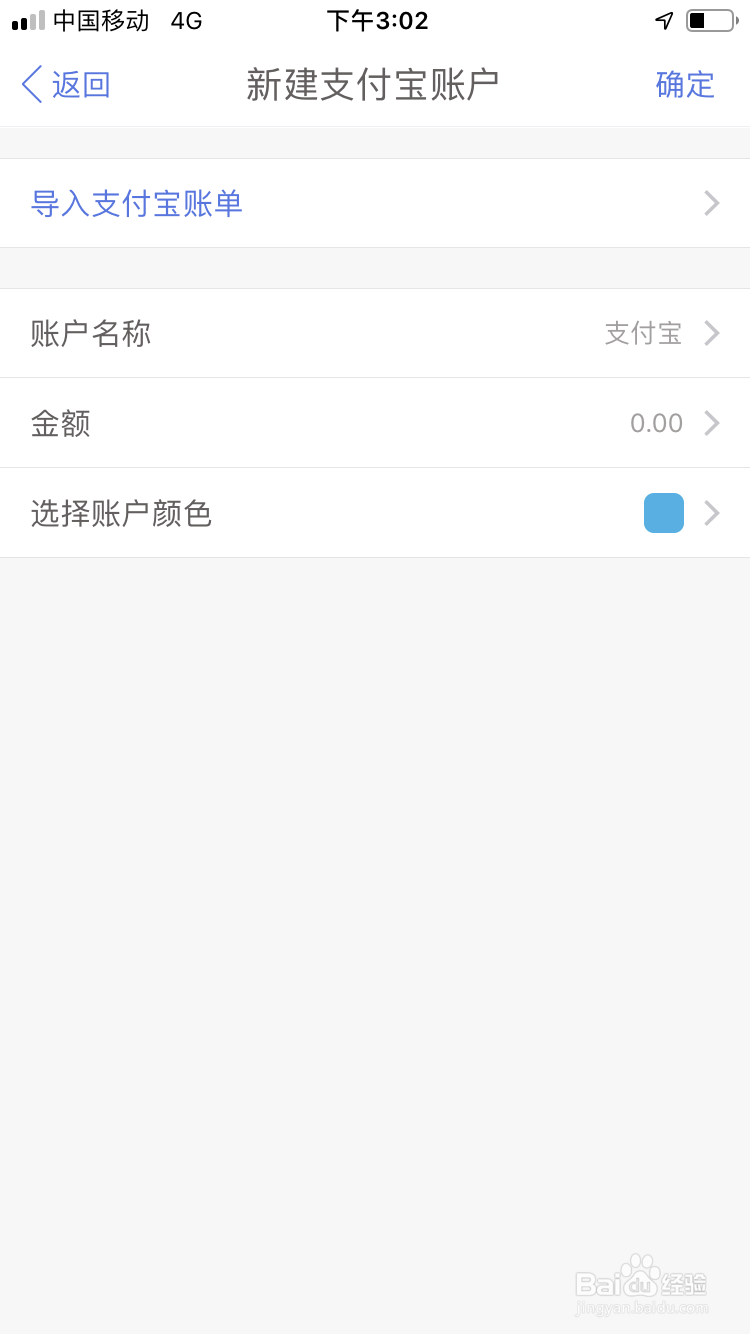Open the 导入支付宝账单 link
750x1334 pixels.
pyautogui.click(x=135, y=203)
